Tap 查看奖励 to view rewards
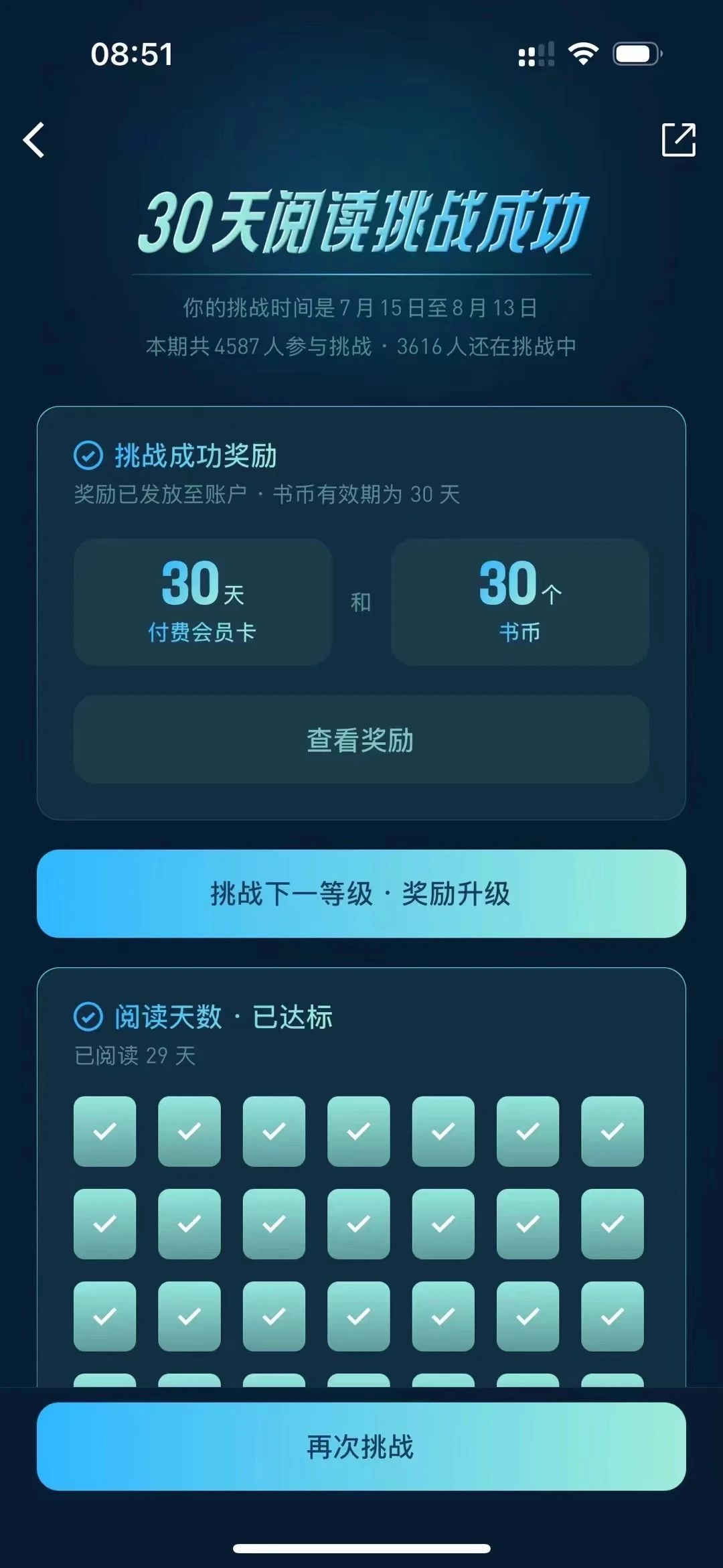 tap(361, 739)
